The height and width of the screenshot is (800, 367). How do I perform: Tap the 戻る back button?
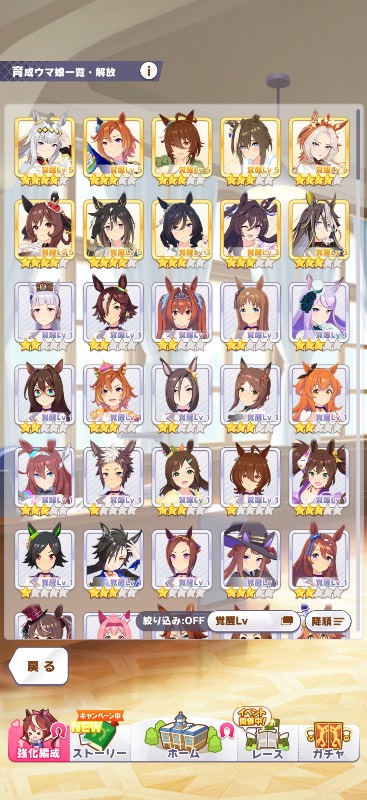click(39, 666)
